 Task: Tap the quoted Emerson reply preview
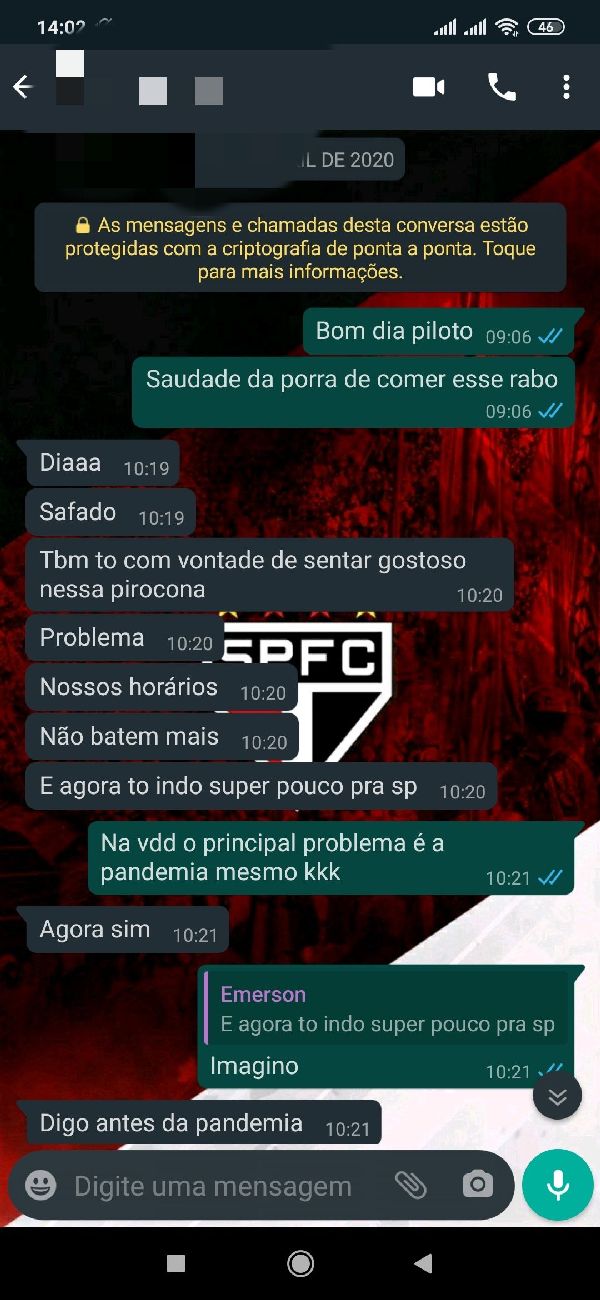coord(387,1010)
